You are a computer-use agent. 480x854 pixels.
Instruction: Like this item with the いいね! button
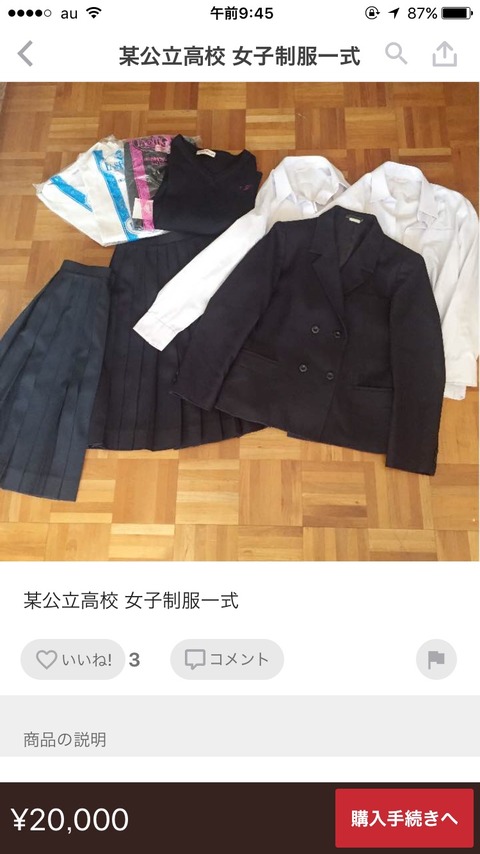pyautogui.click(x=73, y=660)
